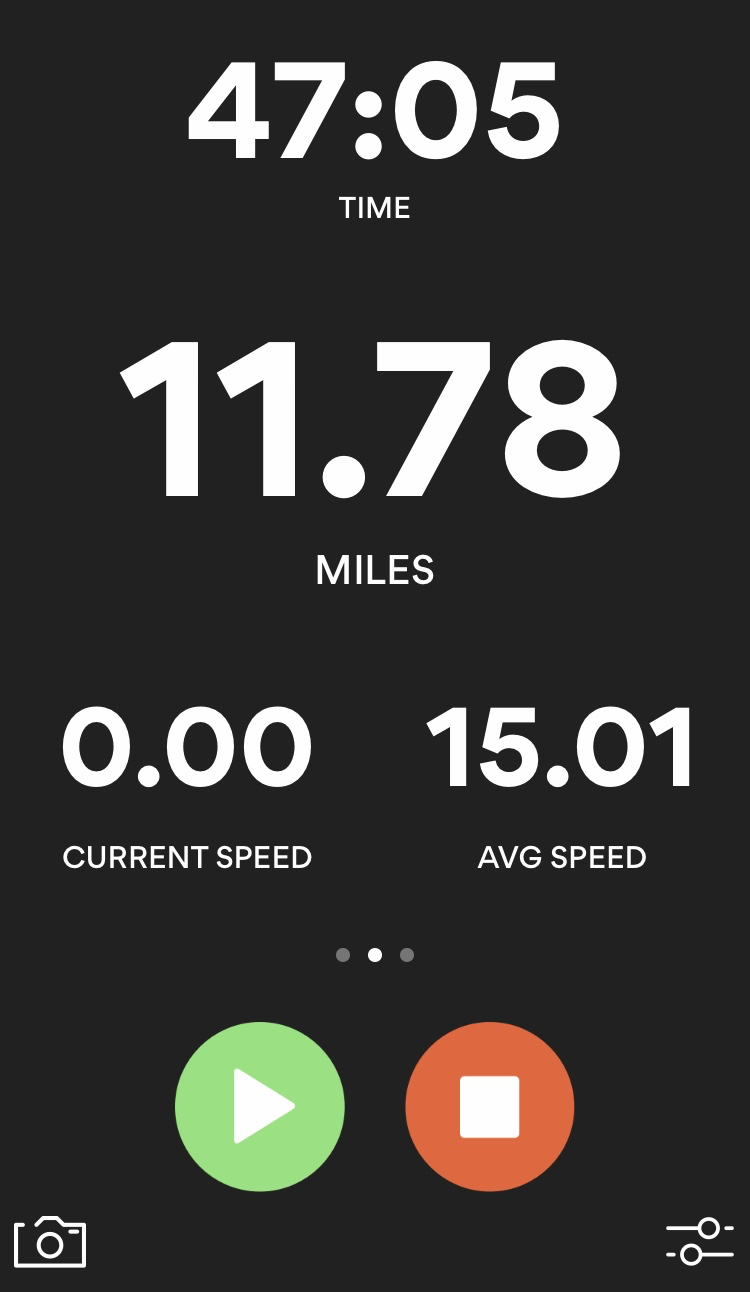Screen dimensions: 750x1292
Task: Tap the page indicator dots
Action: (375, 955)
